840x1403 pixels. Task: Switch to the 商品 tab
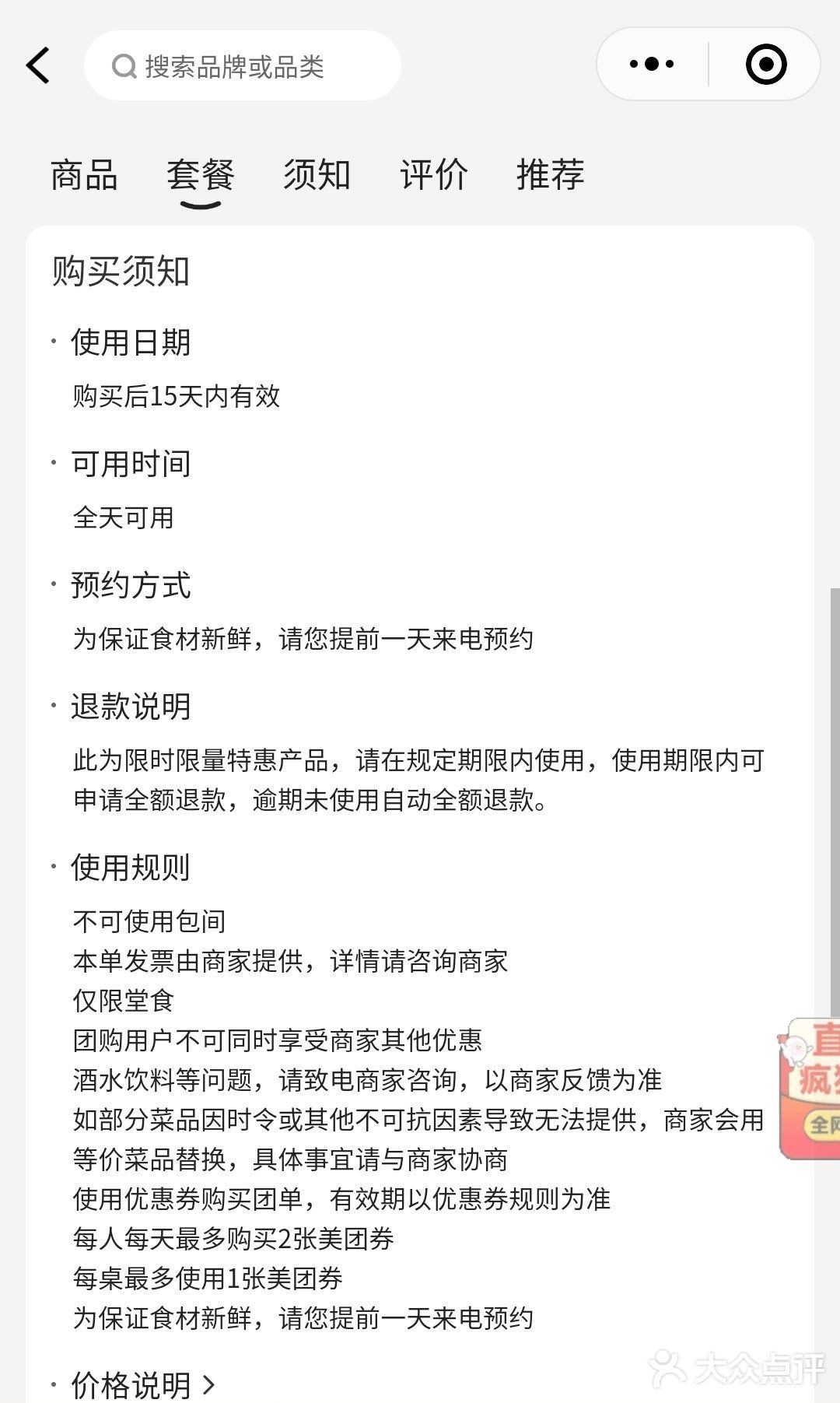click(x=84, y=174)
